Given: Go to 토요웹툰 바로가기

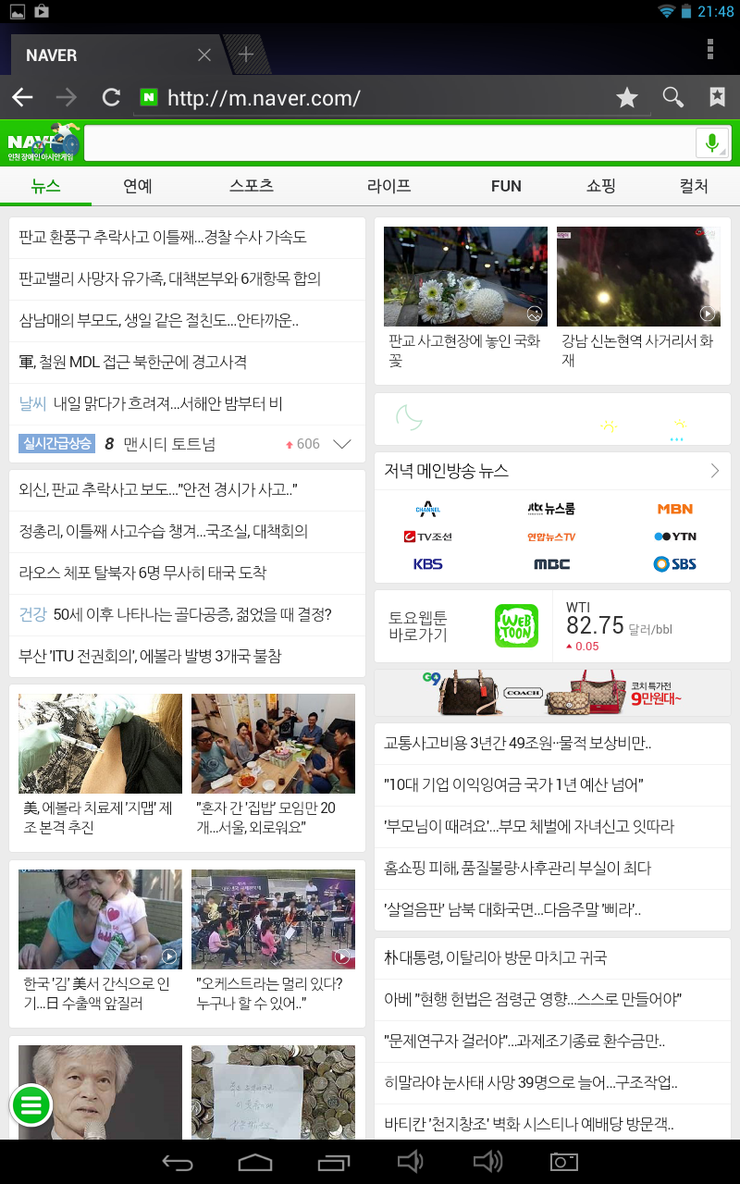Looking at the screenshot, I should (418, 626).
